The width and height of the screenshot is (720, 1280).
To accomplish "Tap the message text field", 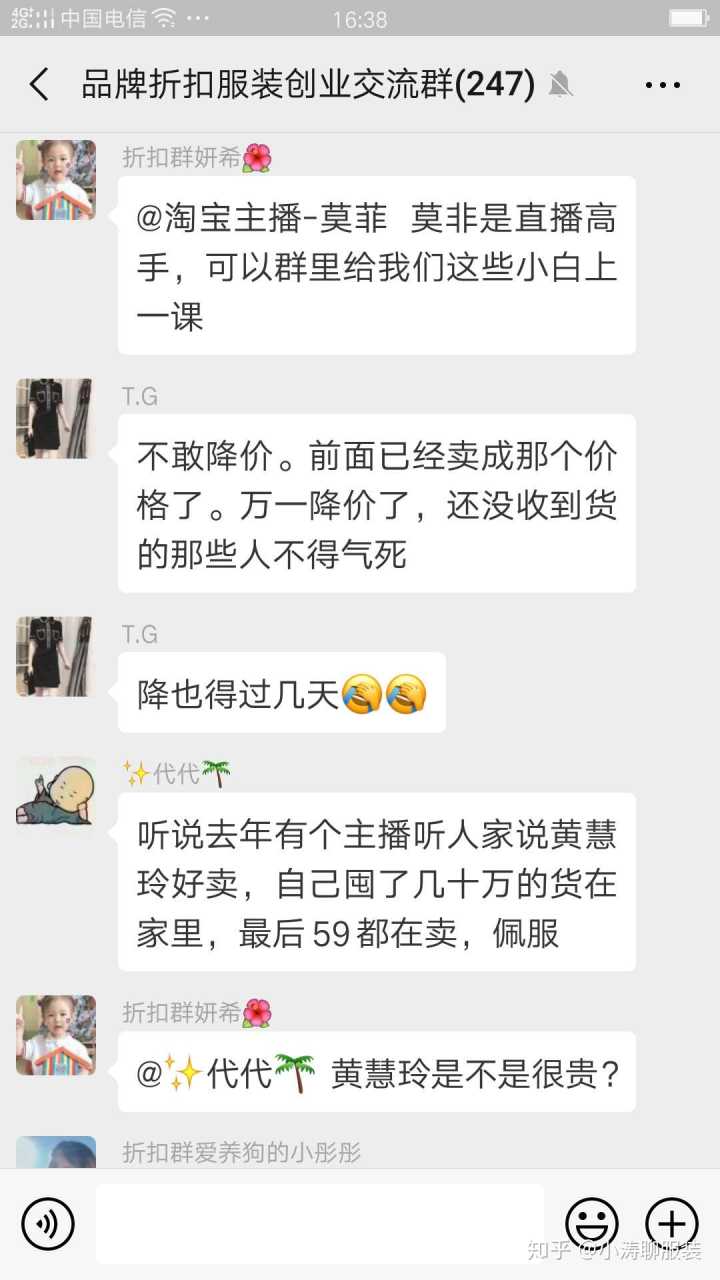I will [320, 1223].
